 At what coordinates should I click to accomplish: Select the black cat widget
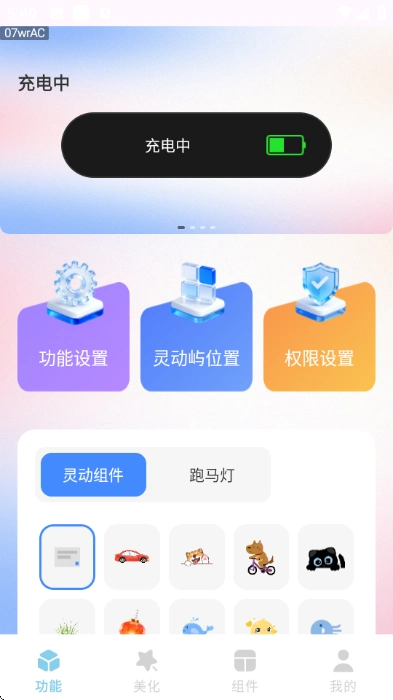coord(326,557)
